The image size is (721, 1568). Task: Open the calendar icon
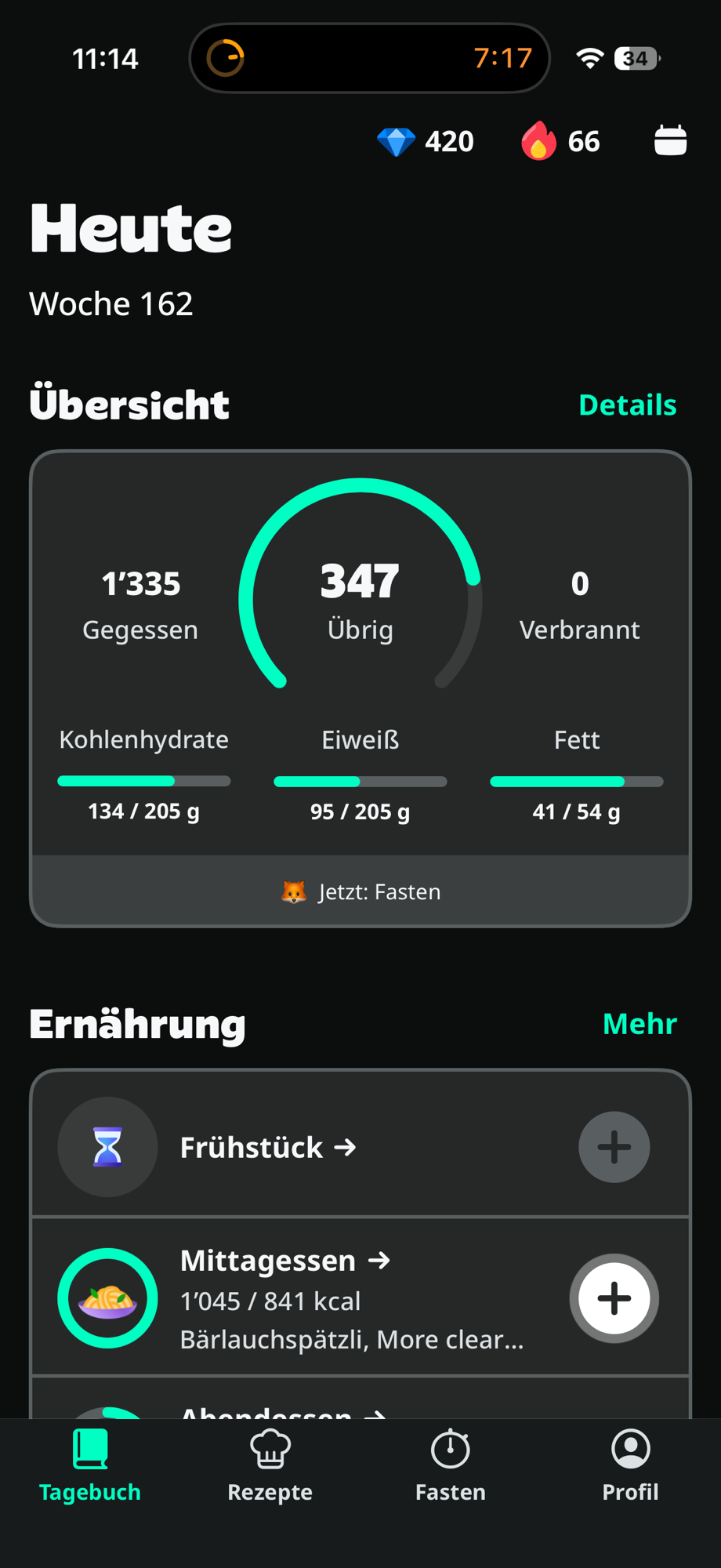[670, 140]
